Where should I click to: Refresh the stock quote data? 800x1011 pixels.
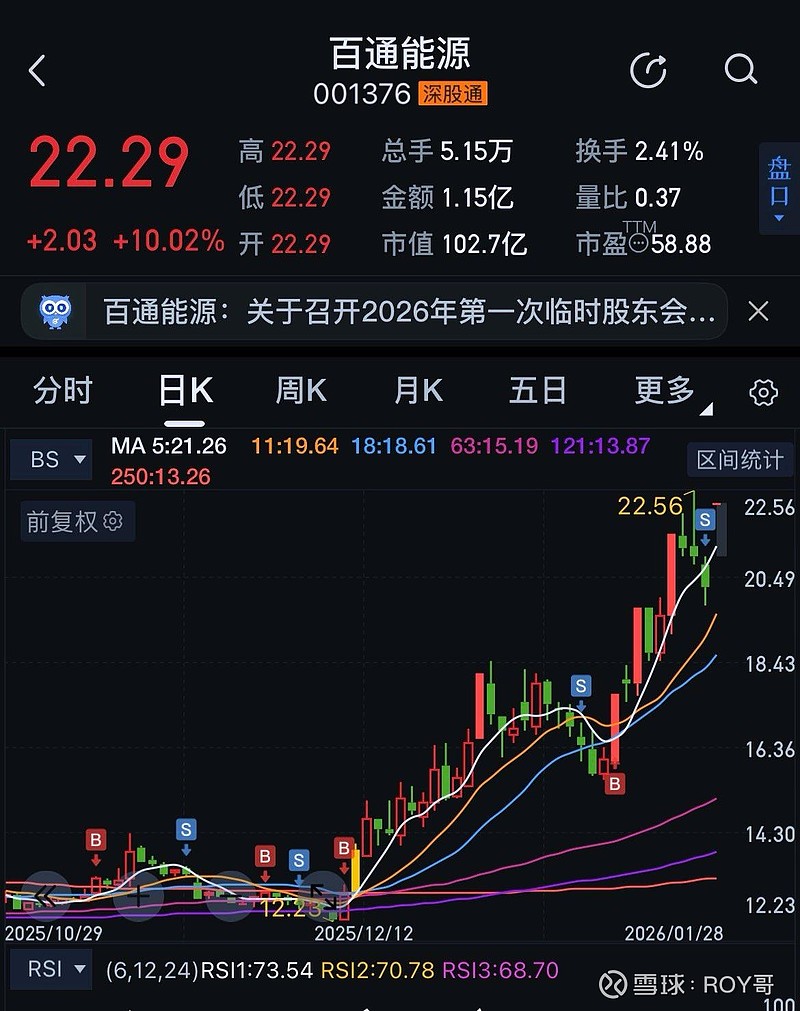tap(649, 71)
